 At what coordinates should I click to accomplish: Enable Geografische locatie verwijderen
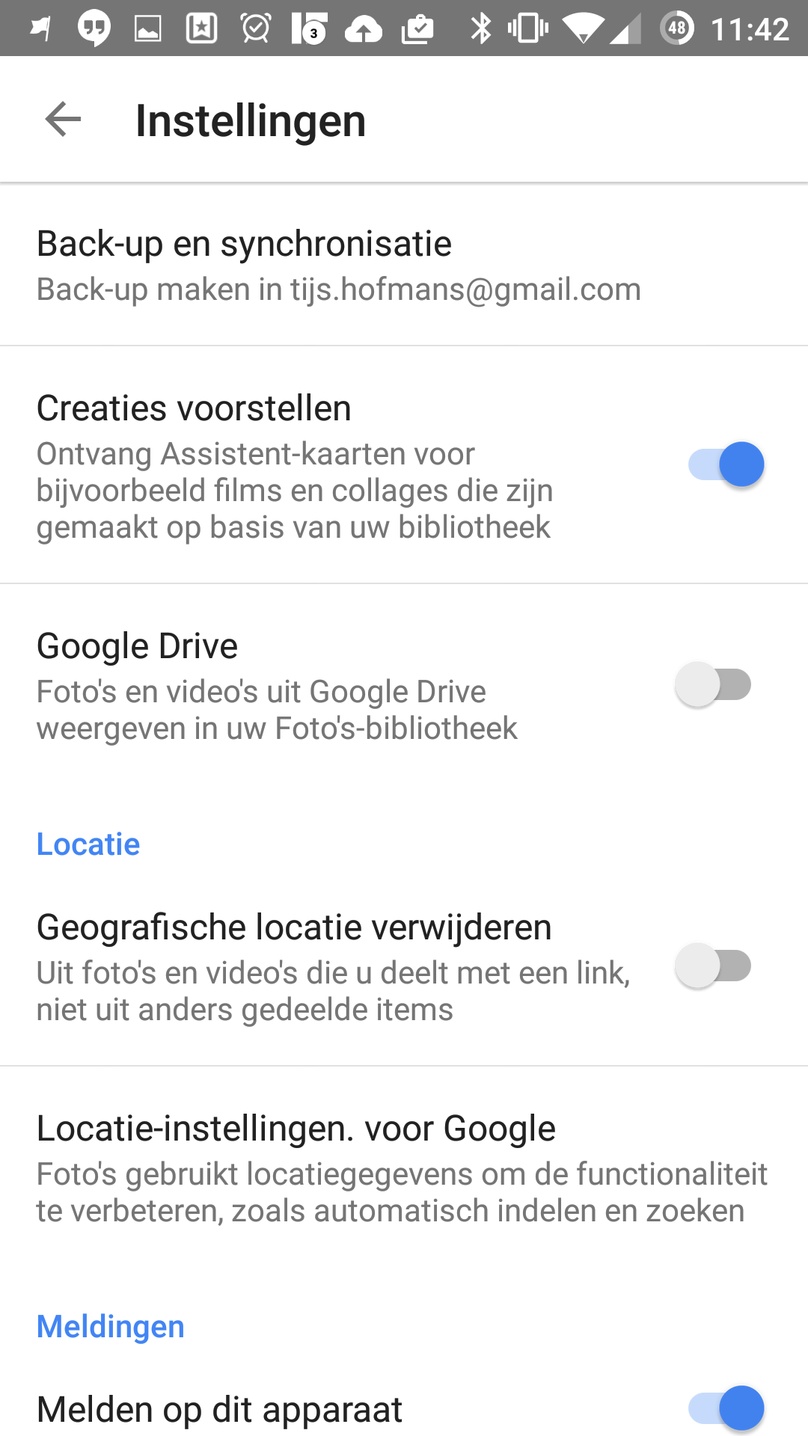[x=713, y=967]
